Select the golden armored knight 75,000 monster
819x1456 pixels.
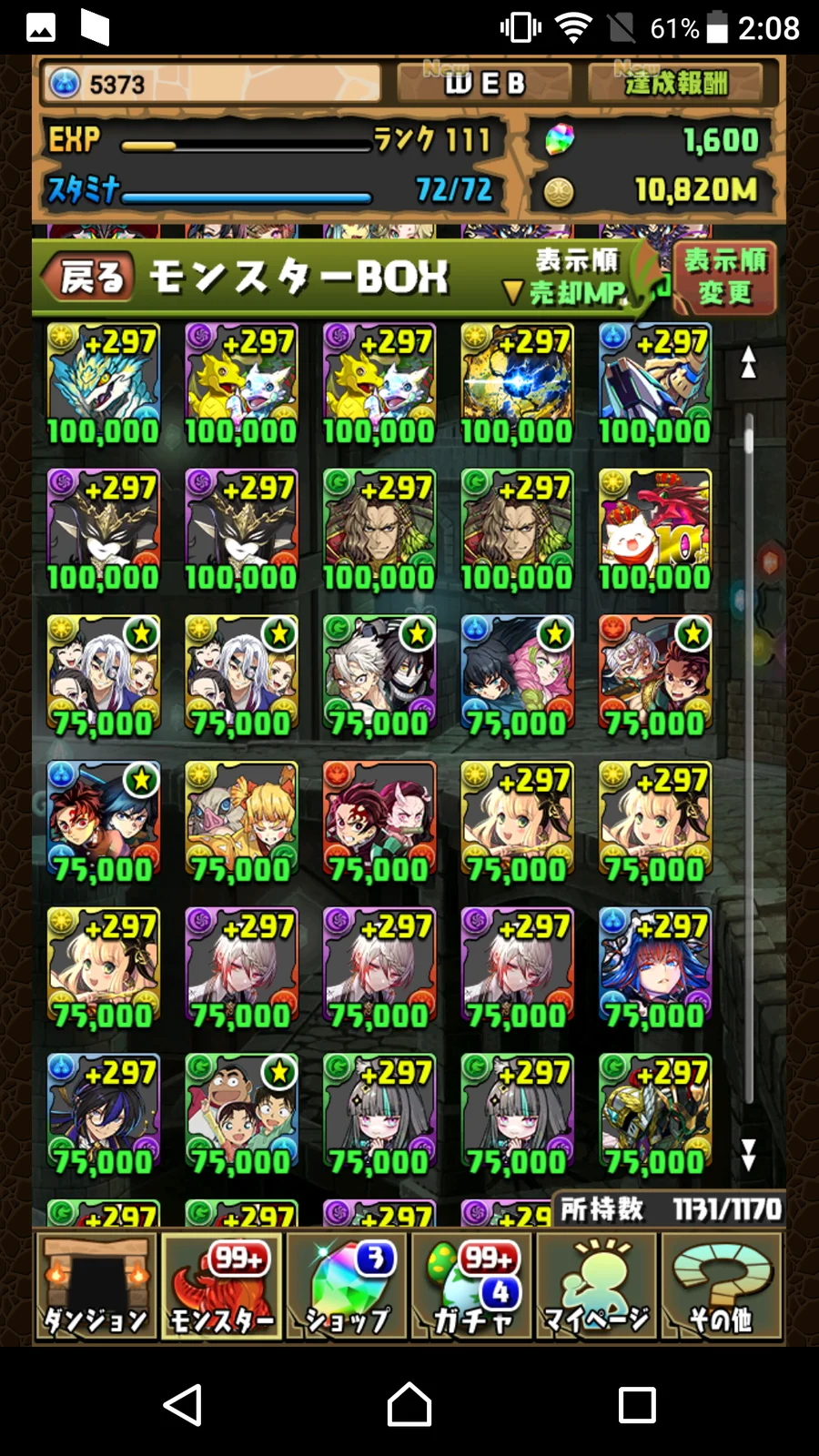coord(654,1114)
